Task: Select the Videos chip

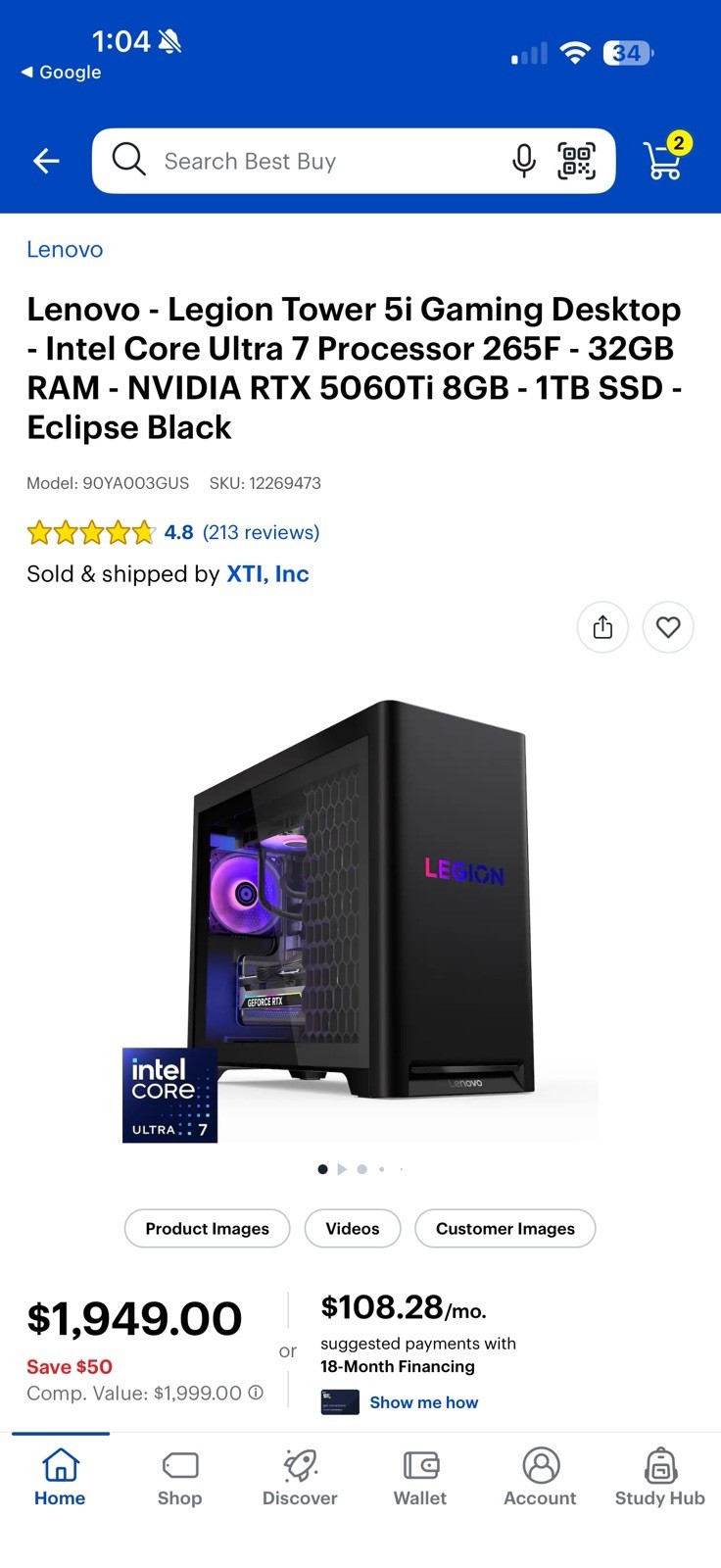Action: click(x=353, y=1229)
